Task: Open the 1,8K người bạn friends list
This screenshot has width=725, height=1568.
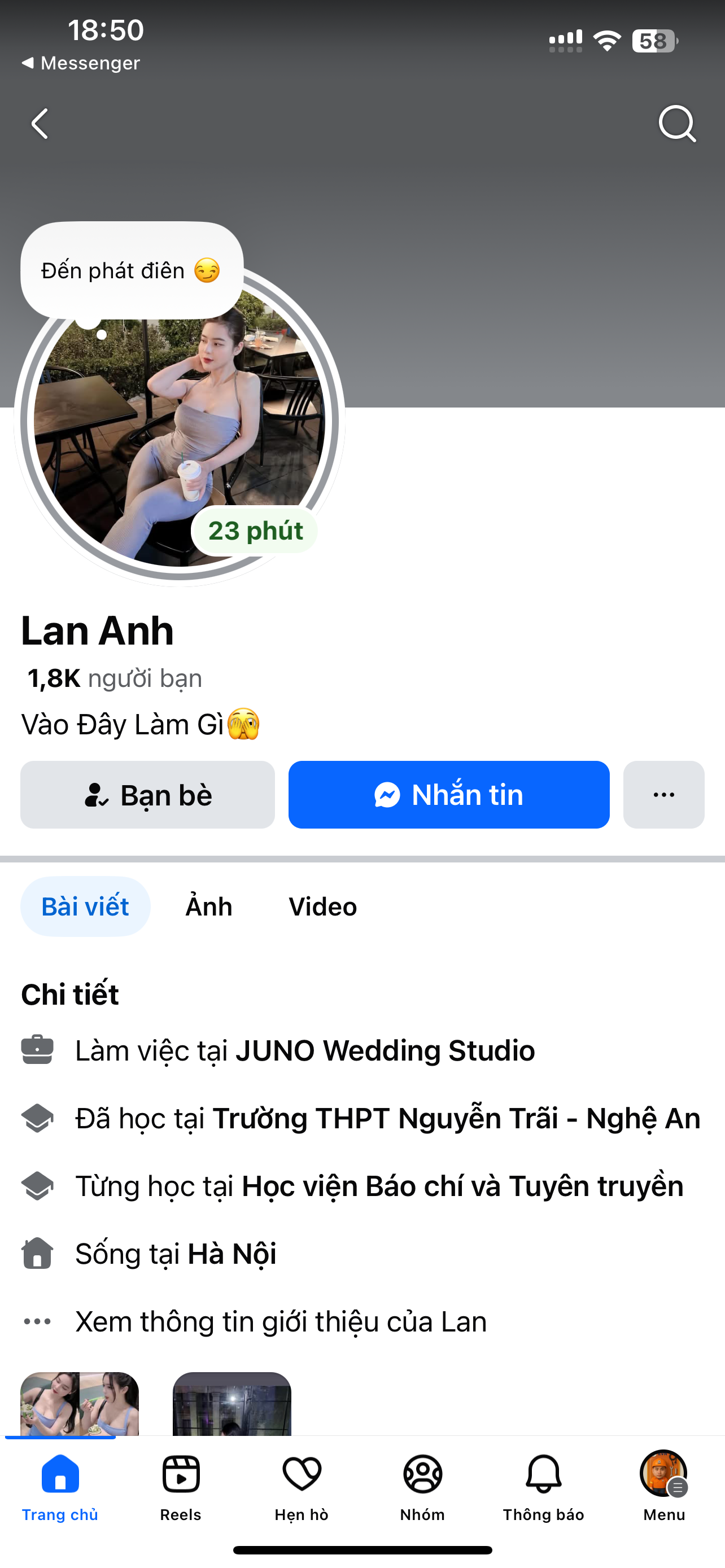Action: click(115, 678)
